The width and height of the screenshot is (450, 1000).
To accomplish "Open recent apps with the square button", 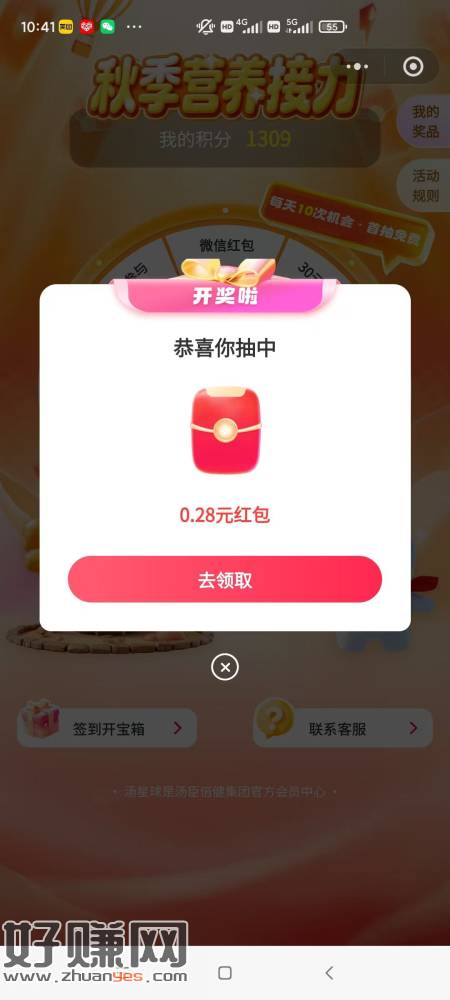I will (x=224, y=973).
